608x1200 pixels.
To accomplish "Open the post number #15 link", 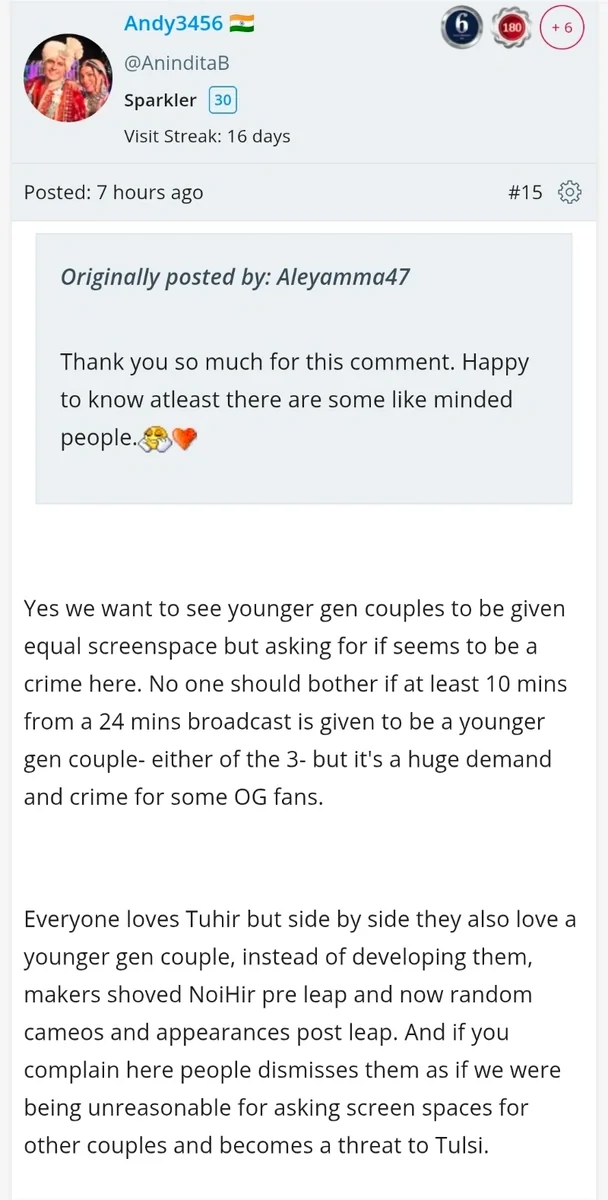I will click(x=525, y=192).
